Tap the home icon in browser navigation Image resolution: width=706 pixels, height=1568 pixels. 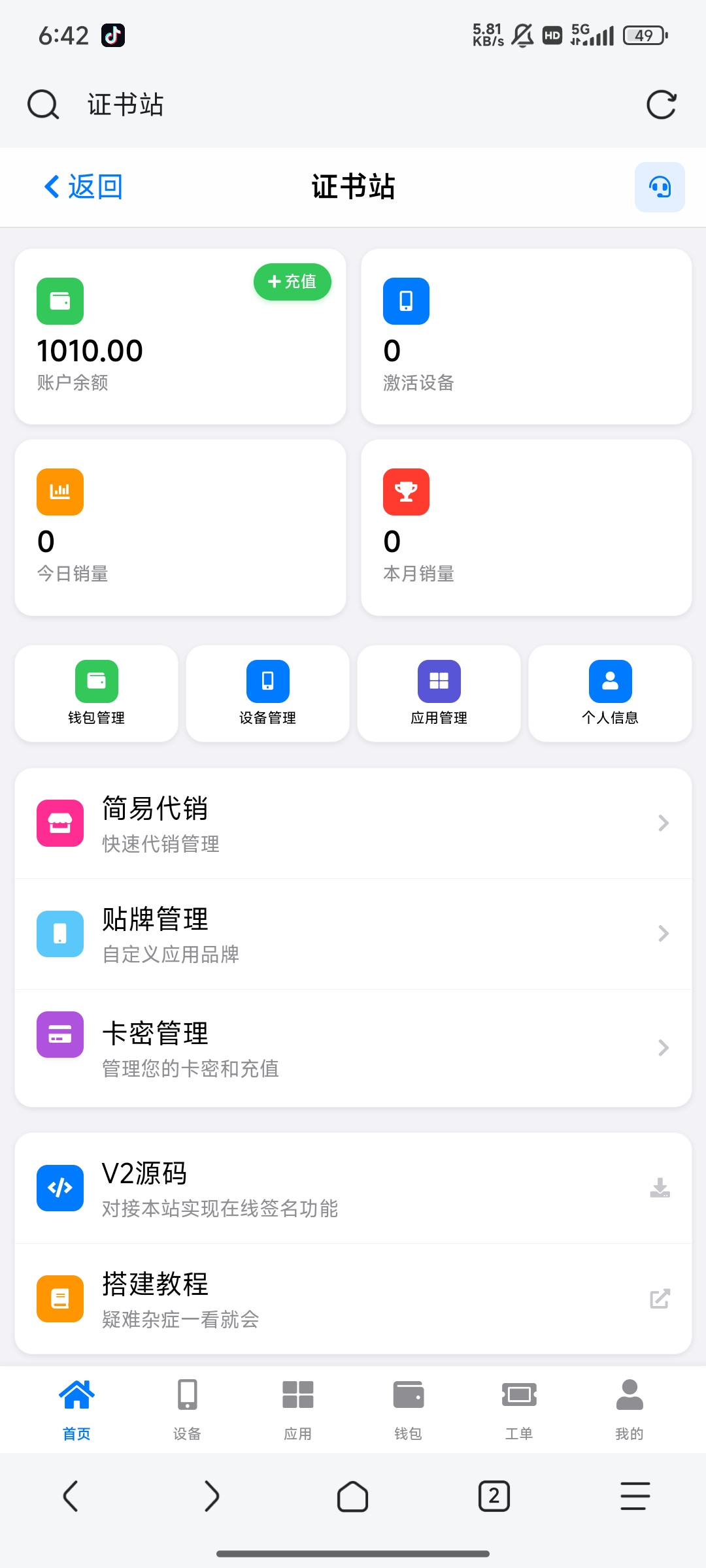click(x=353, y=1496)
